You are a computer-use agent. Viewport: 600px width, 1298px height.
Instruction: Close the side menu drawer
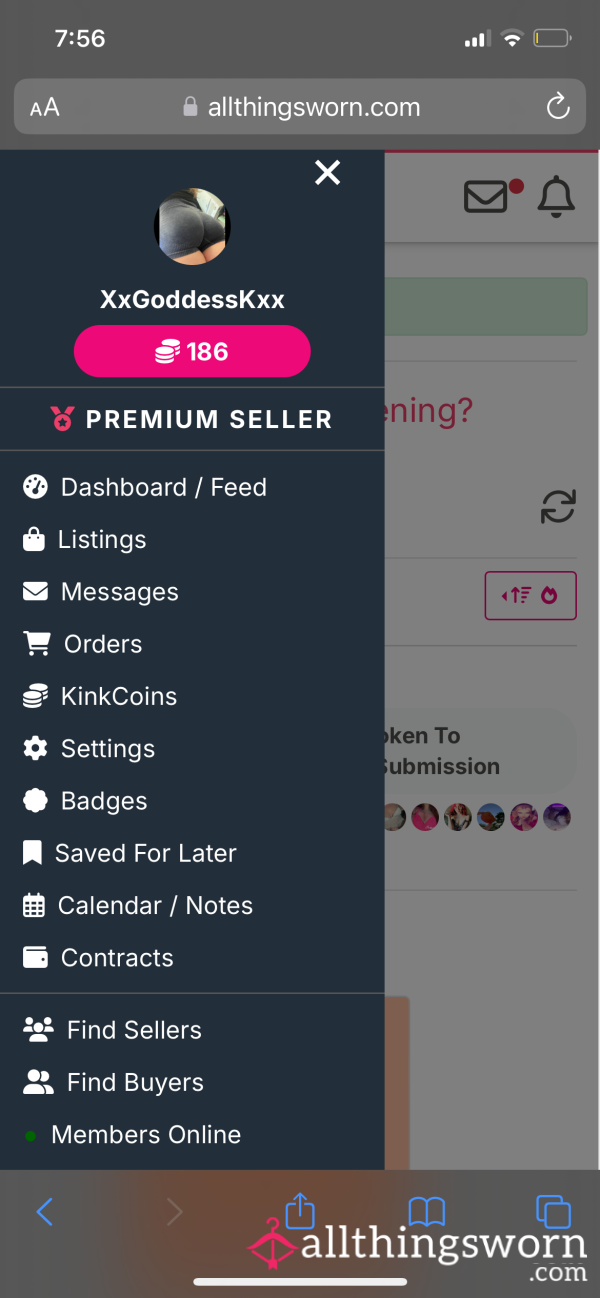coord(327,173)
